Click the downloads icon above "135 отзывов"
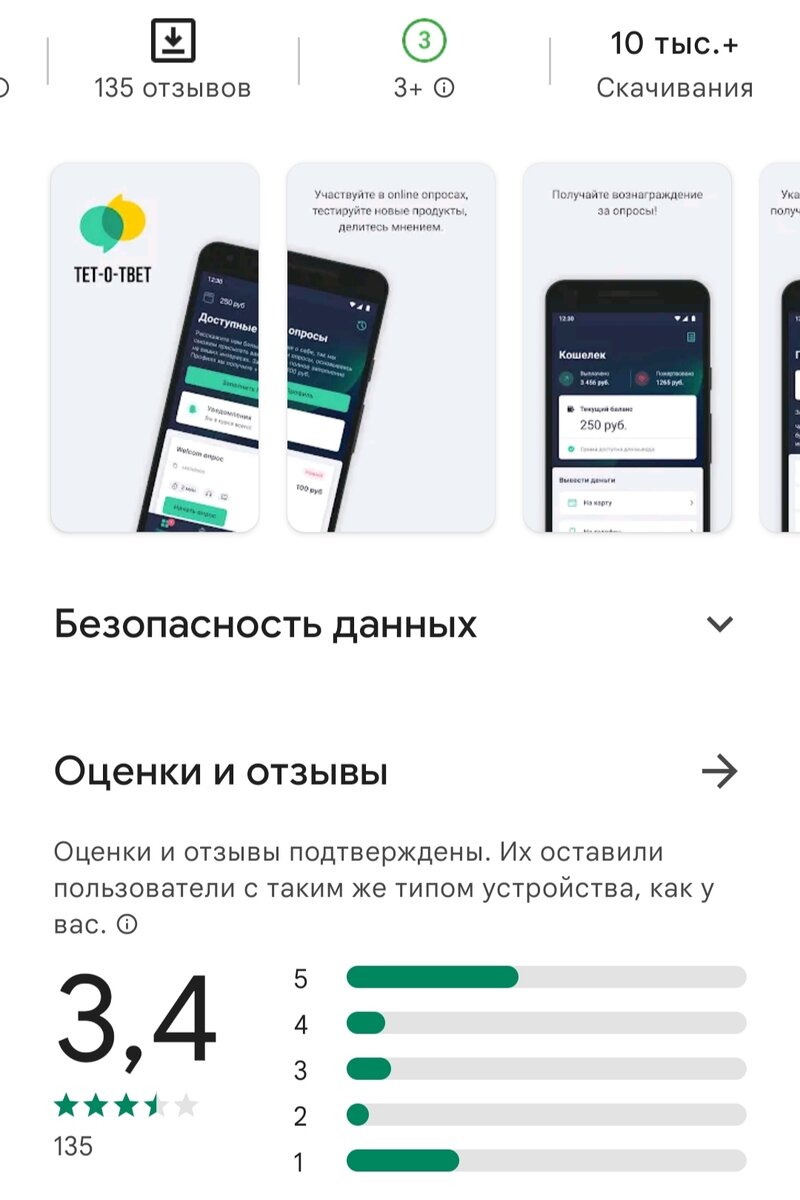The width and height of the screenshot is (800, 1200). [173, 40]
